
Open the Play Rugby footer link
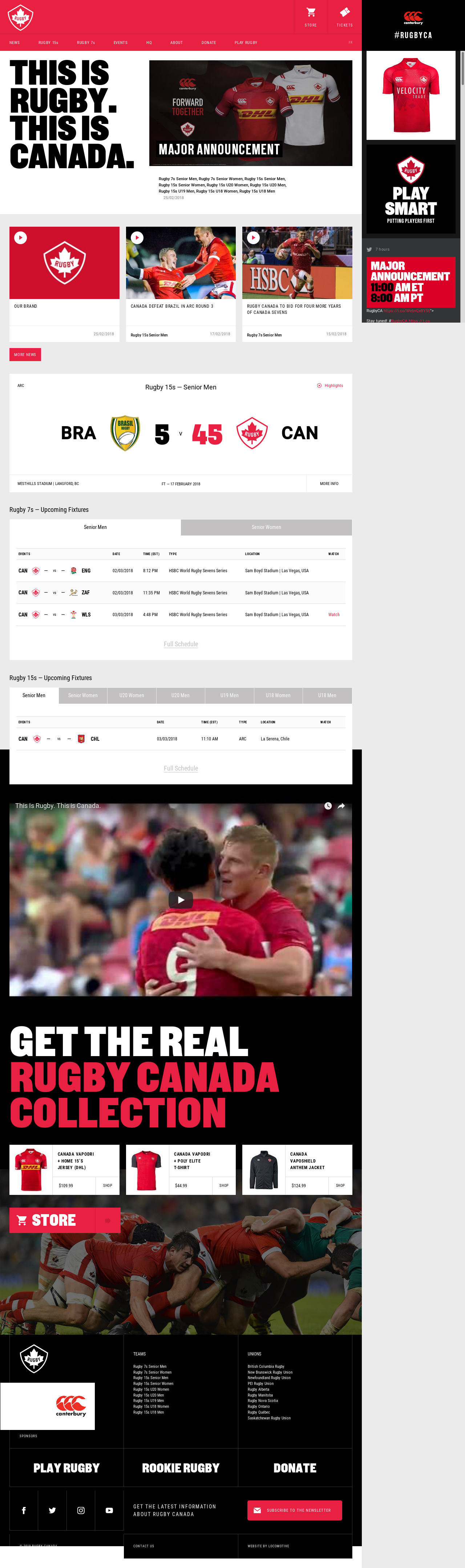click(66, 1468)
